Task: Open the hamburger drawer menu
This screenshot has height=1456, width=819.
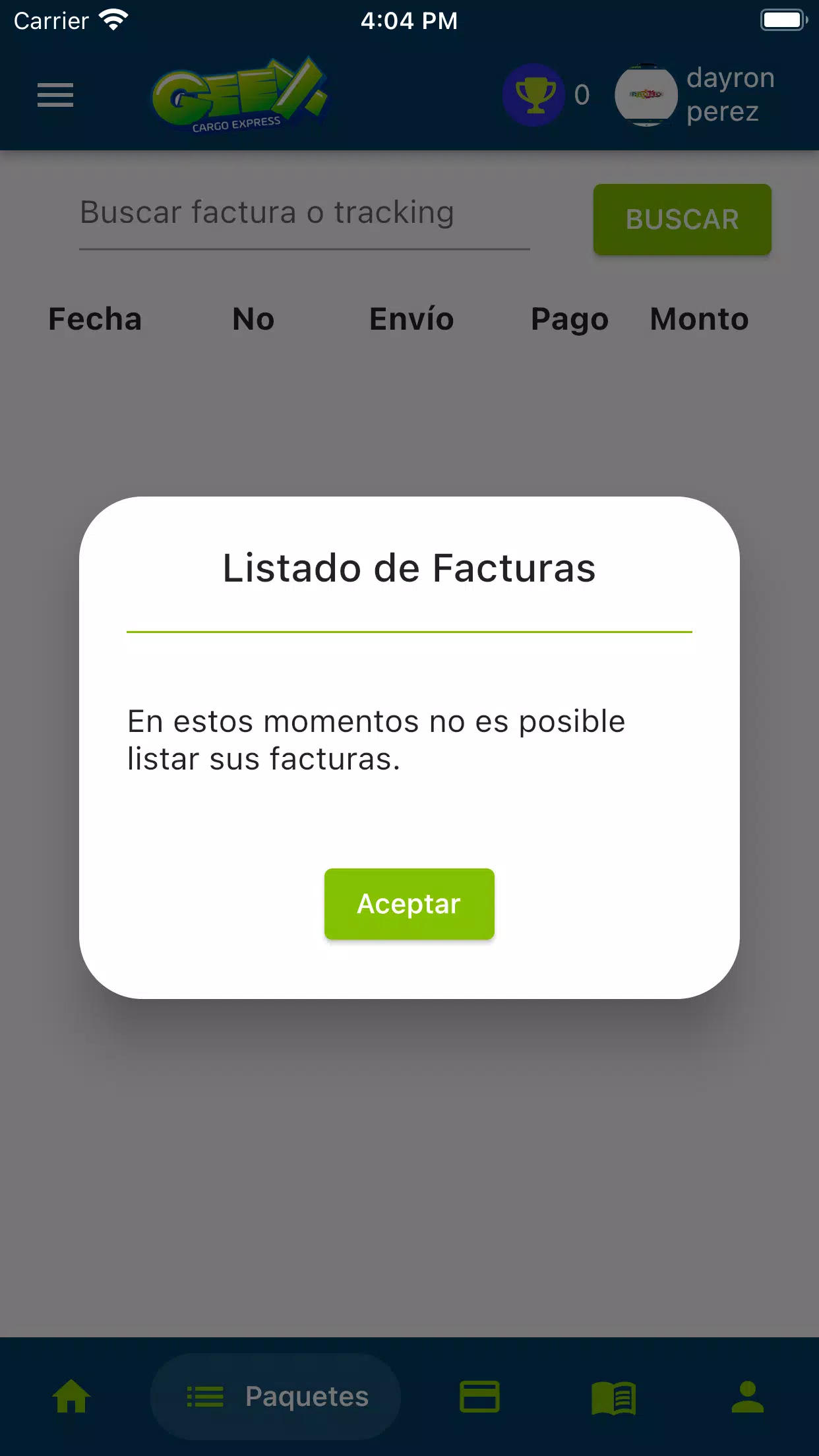Action: click(55, 95)
